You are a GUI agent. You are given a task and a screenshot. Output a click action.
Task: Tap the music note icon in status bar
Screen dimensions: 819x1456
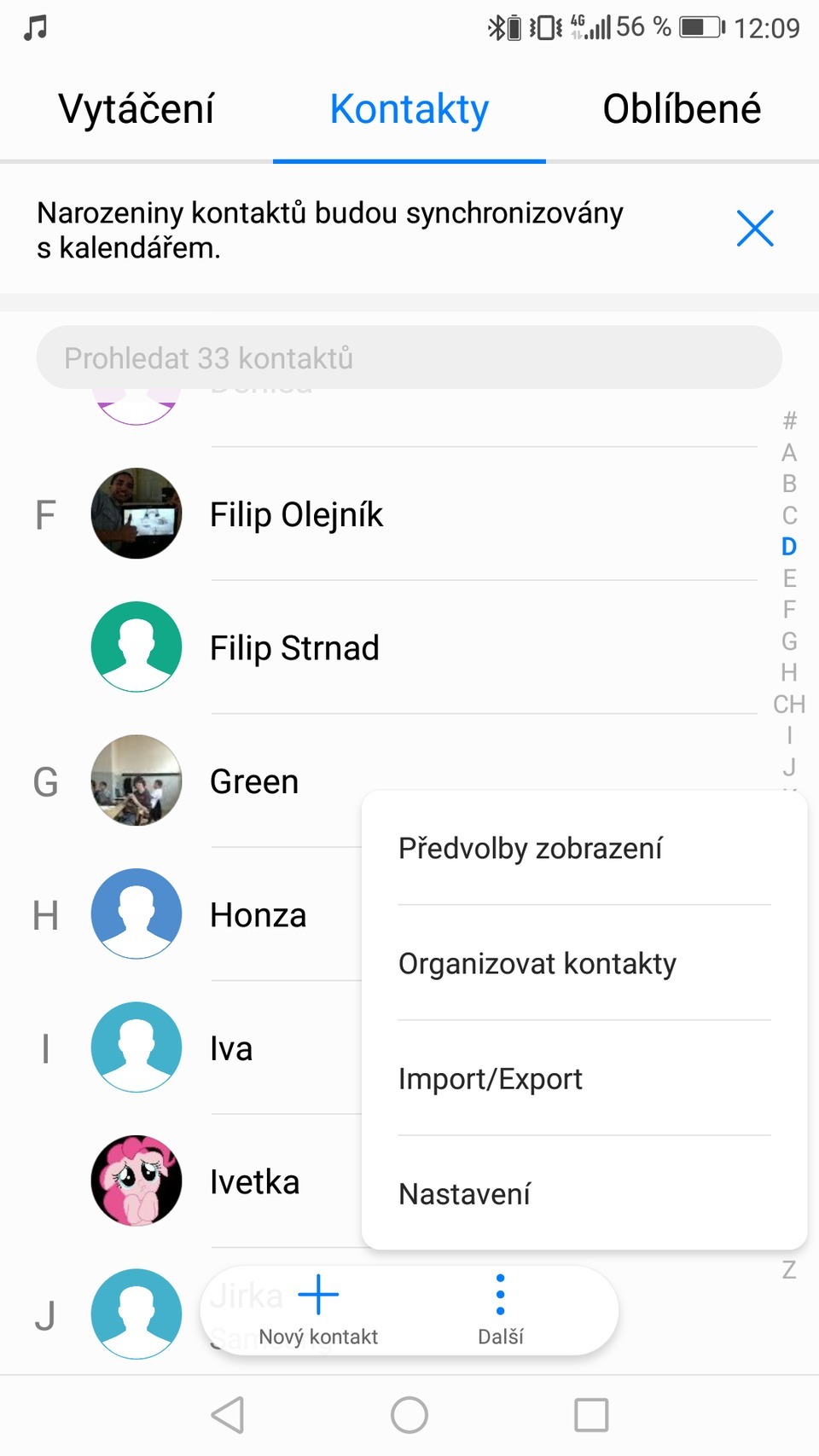35,26
